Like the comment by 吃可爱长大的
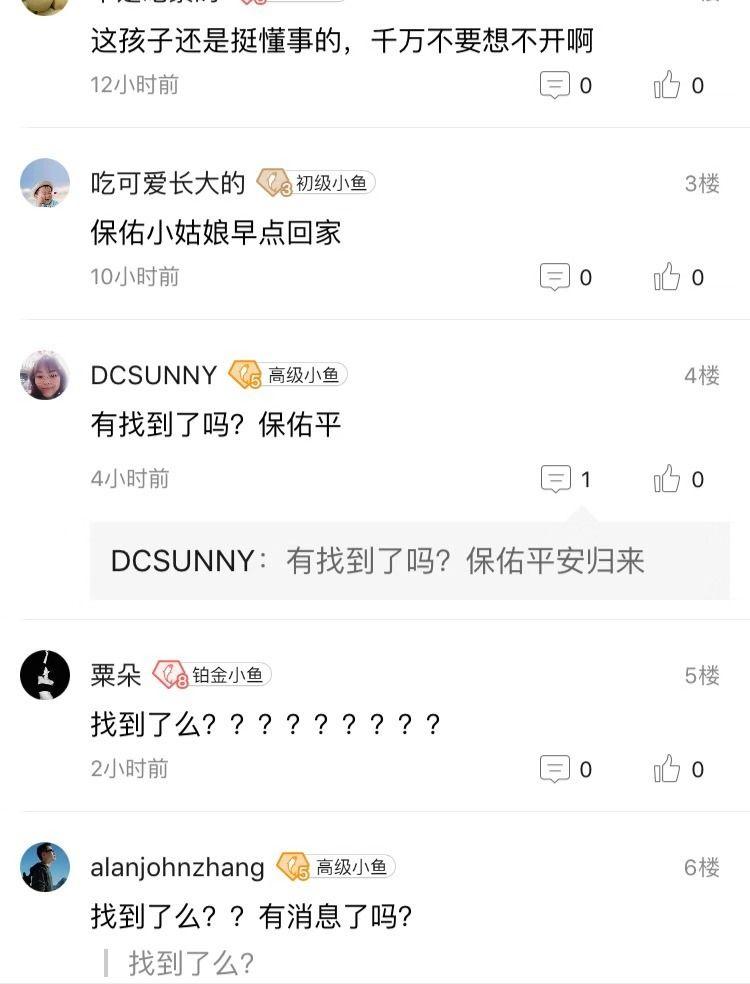 (667, 277)
